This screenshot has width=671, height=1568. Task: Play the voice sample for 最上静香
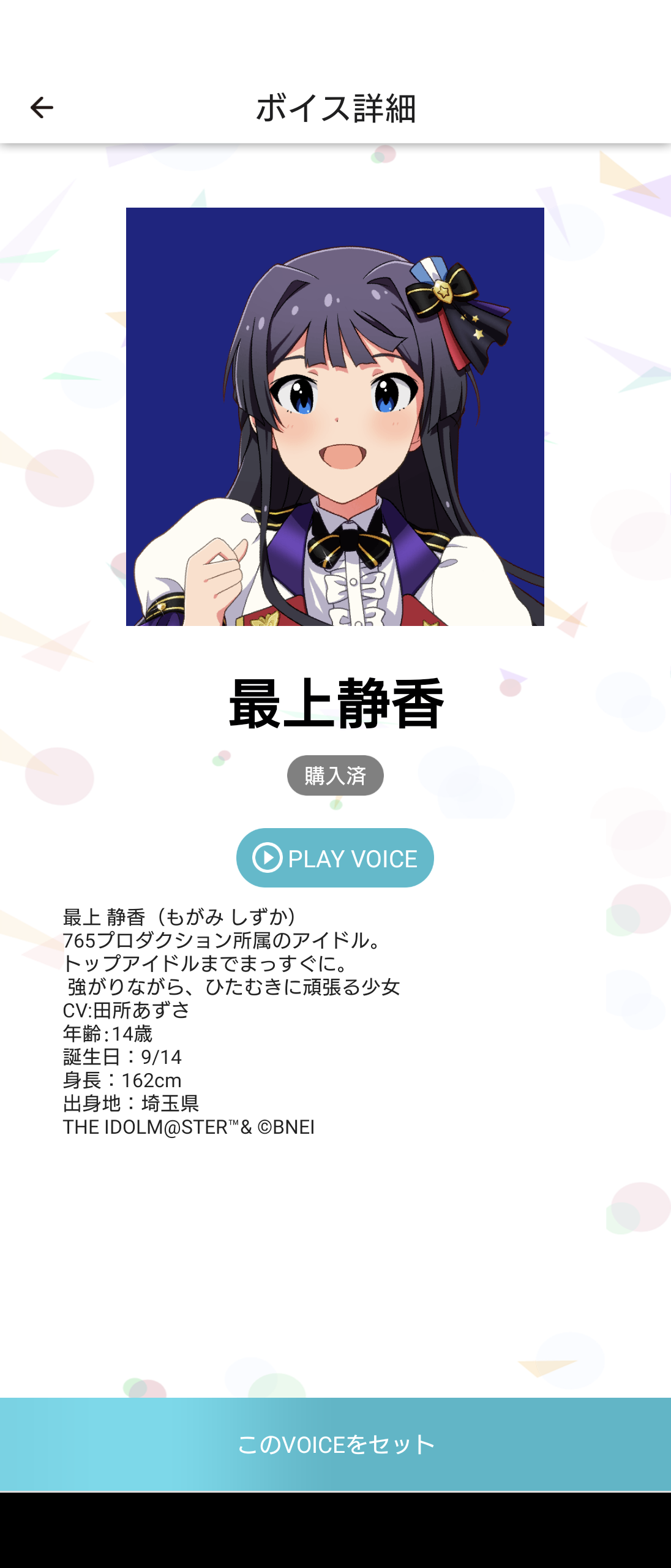coord(335,858)
